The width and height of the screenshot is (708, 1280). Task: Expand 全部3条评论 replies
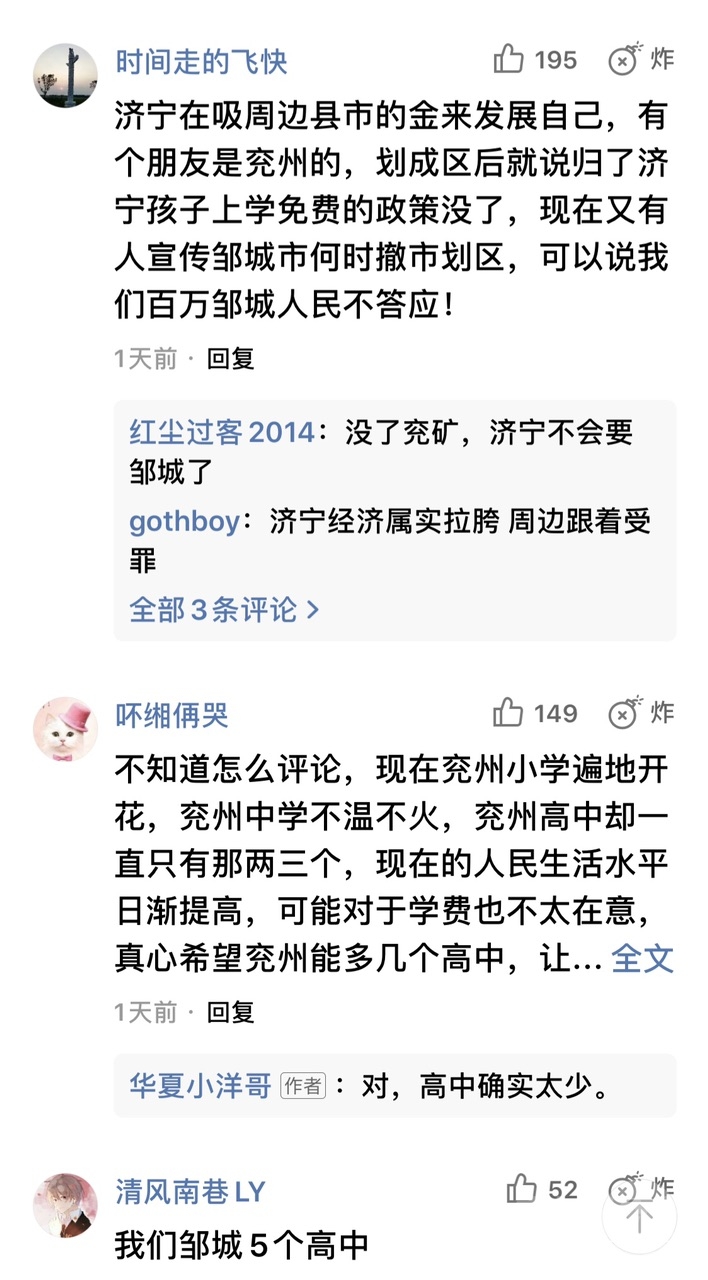pyautogui.click(x=224, y=608)
